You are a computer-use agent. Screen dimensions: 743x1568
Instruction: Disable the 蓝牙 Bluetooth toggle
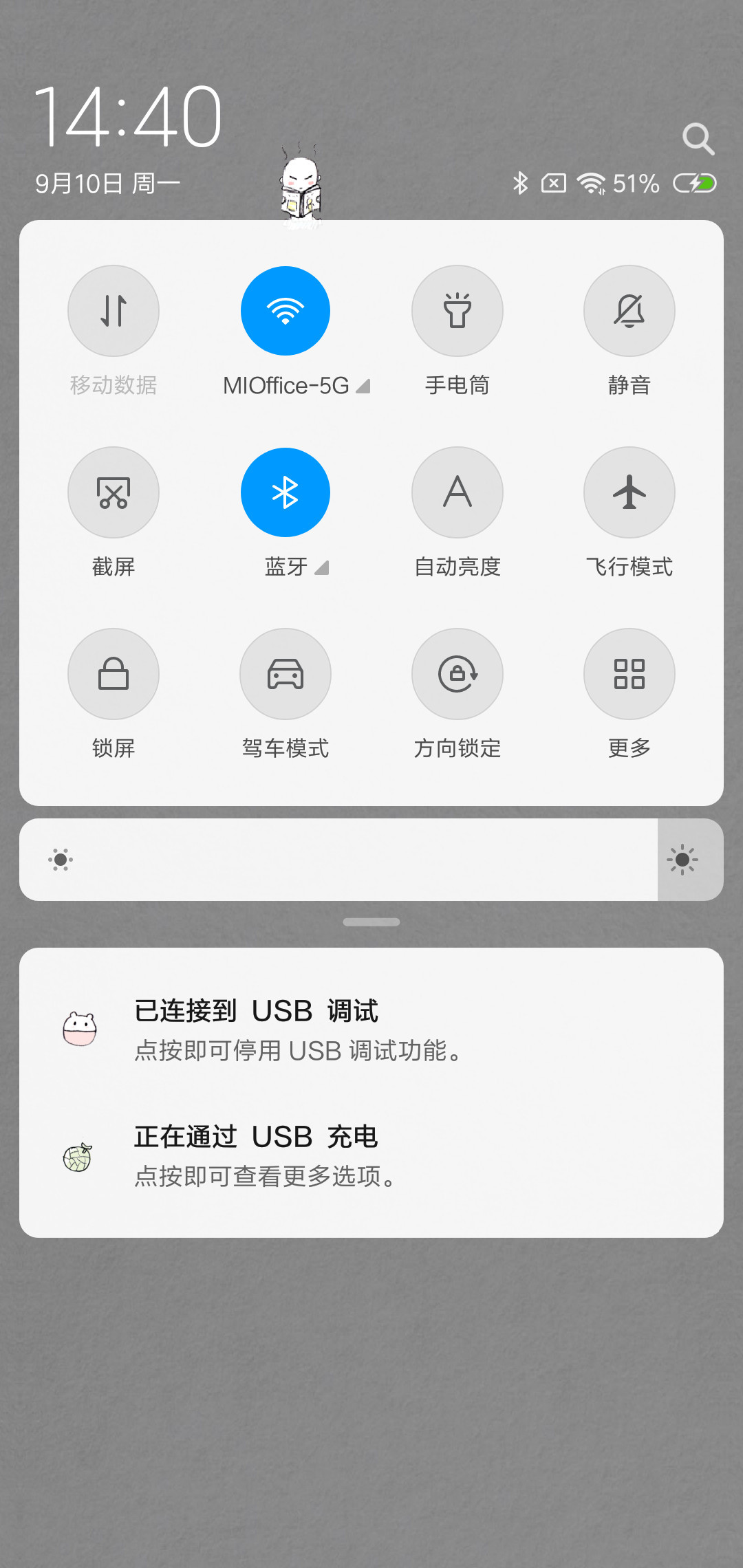tap(286, 492)
